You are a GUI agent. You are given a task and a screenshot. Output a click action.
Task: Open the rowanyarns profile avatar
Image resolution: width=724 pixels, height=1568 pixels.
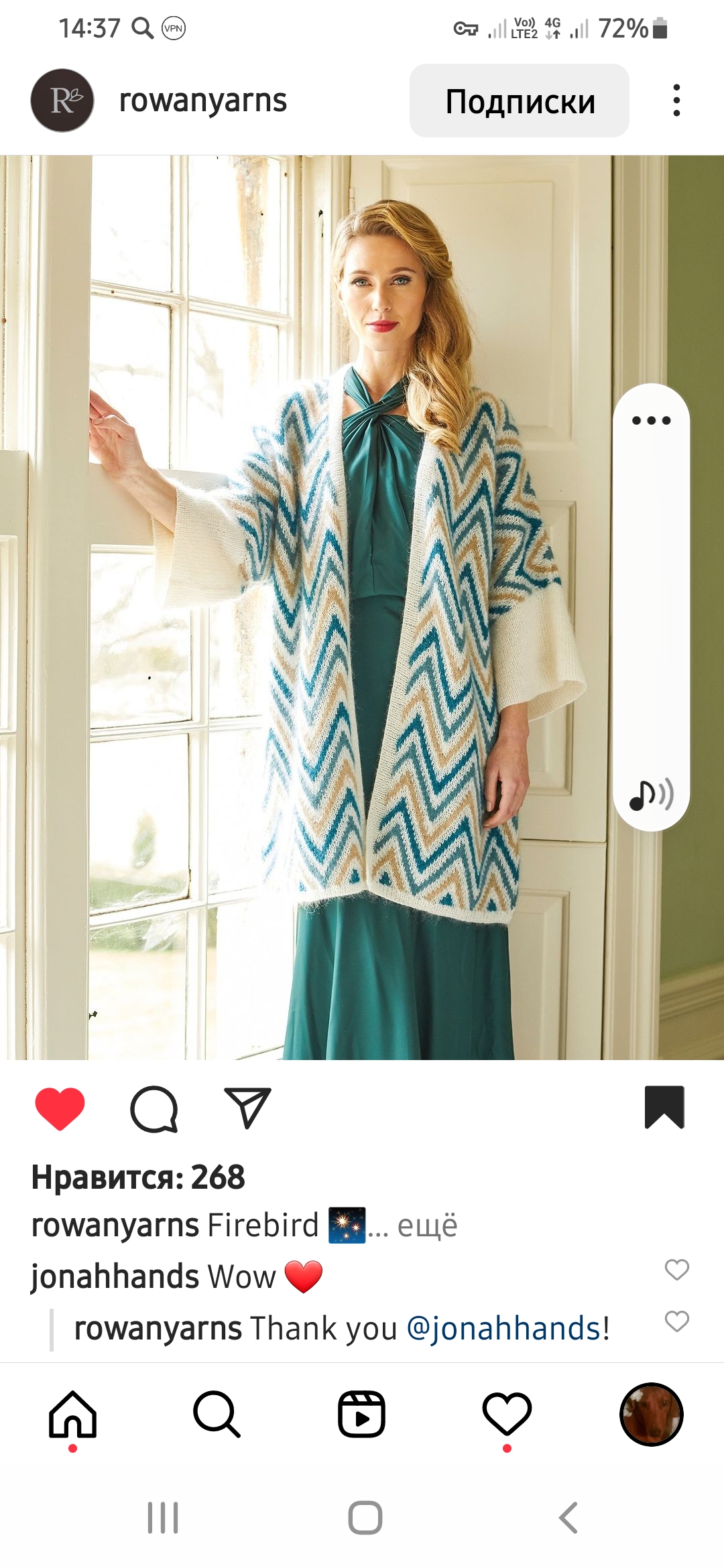tap(62, 101)
